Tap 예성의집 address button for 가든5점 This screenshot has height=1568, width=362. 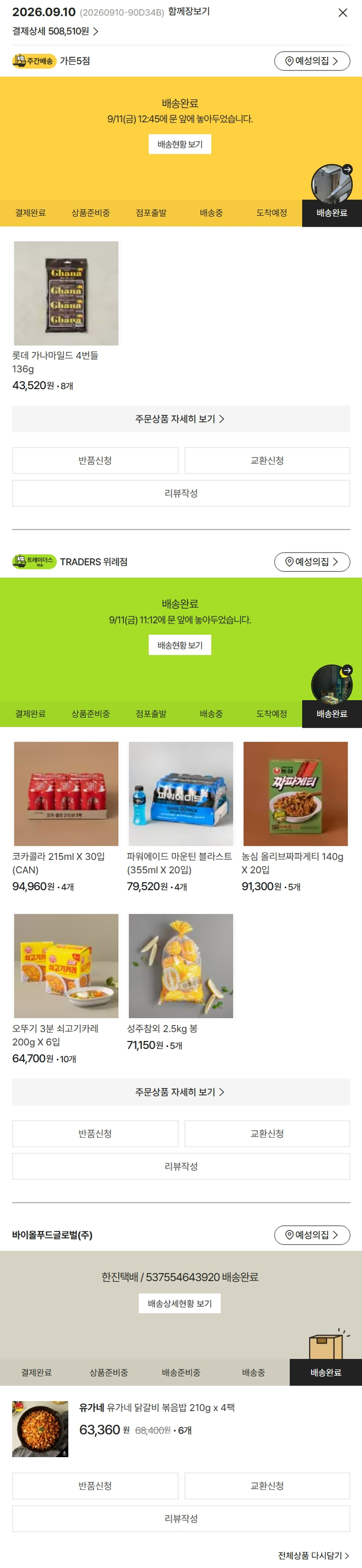click(311, 61)
